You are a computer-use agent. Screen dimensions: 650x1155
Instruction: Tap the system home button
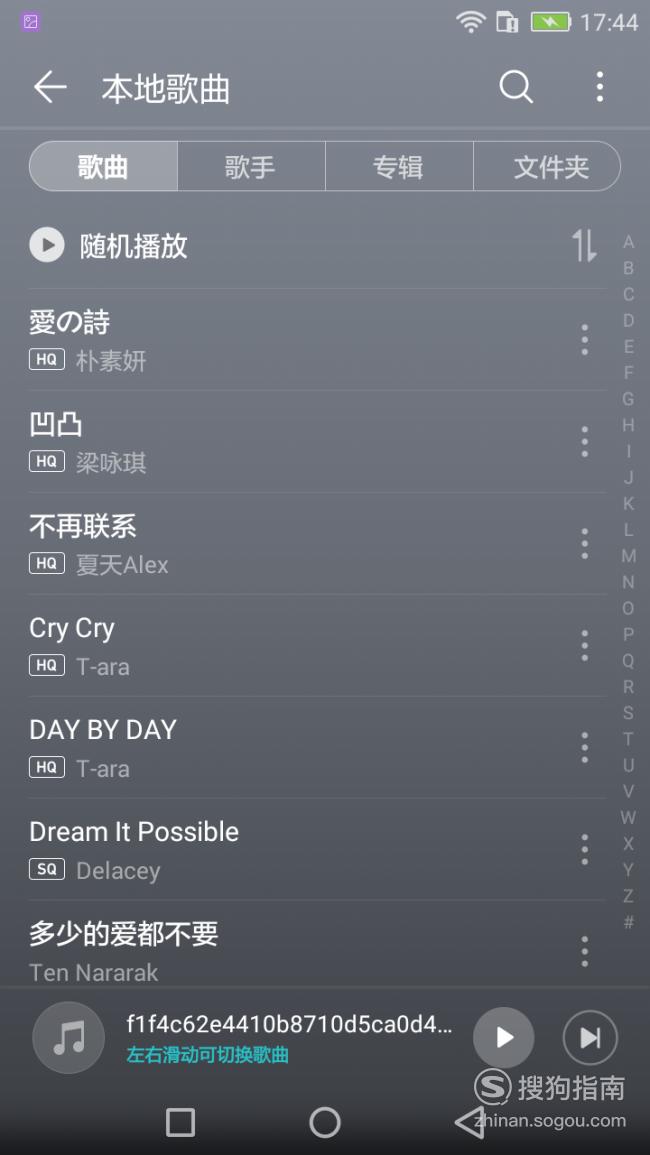(x=324, y=1123)
